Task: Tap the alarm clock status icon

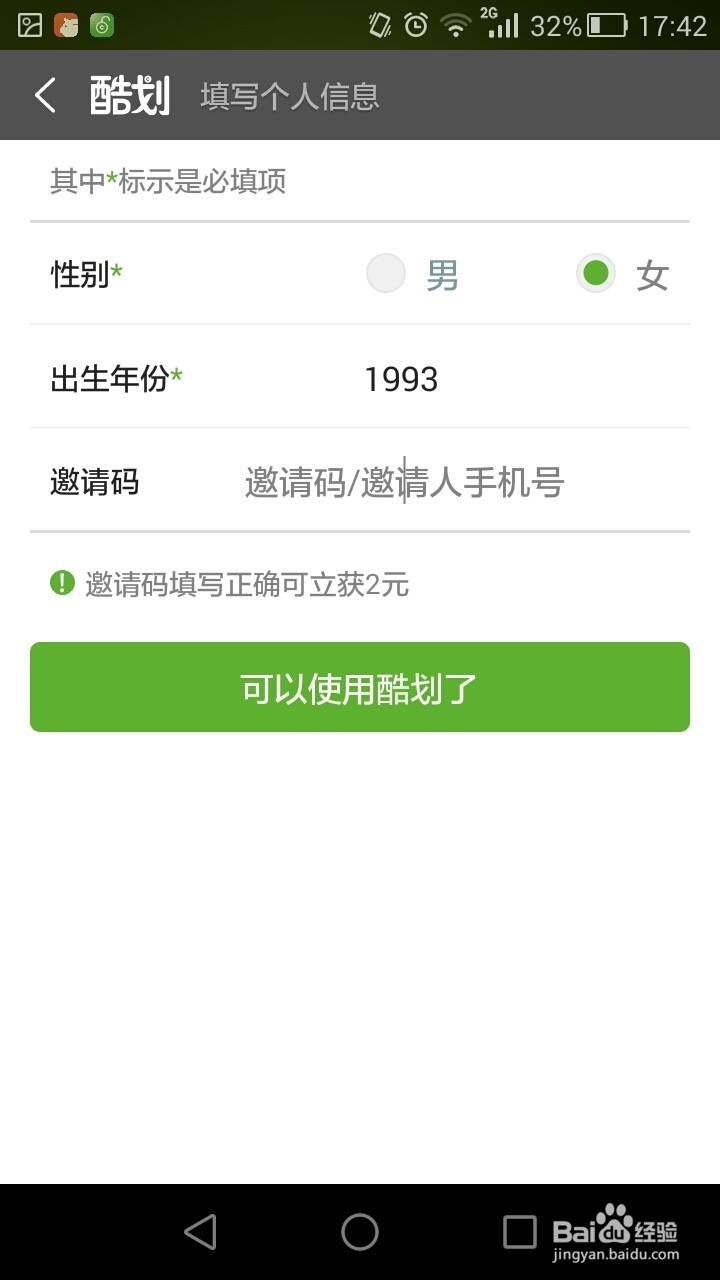Action: [x=414, y=25]
